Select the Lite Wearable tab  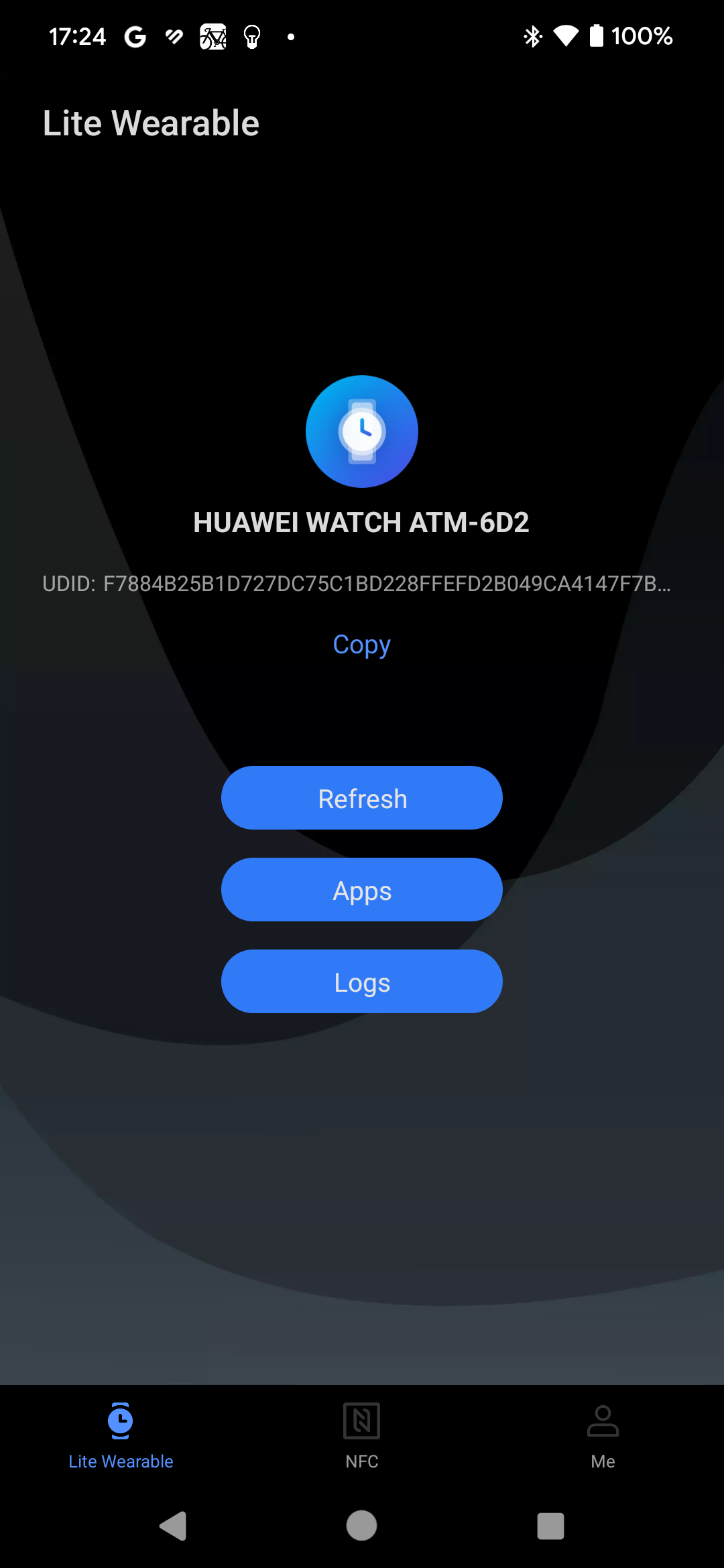pos(121,1436)
